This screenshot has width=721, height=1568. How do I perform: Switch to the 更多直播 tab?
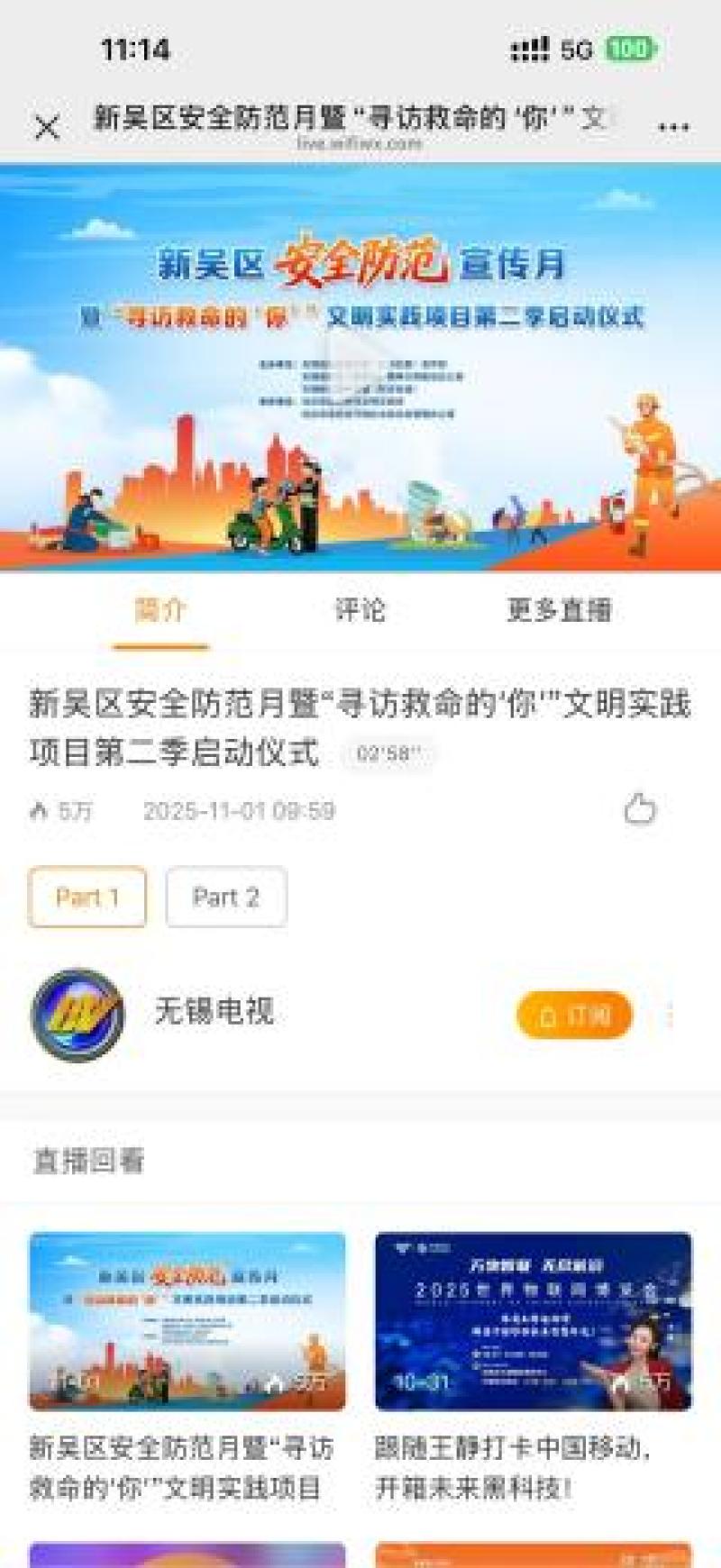(x=559, y=610)
